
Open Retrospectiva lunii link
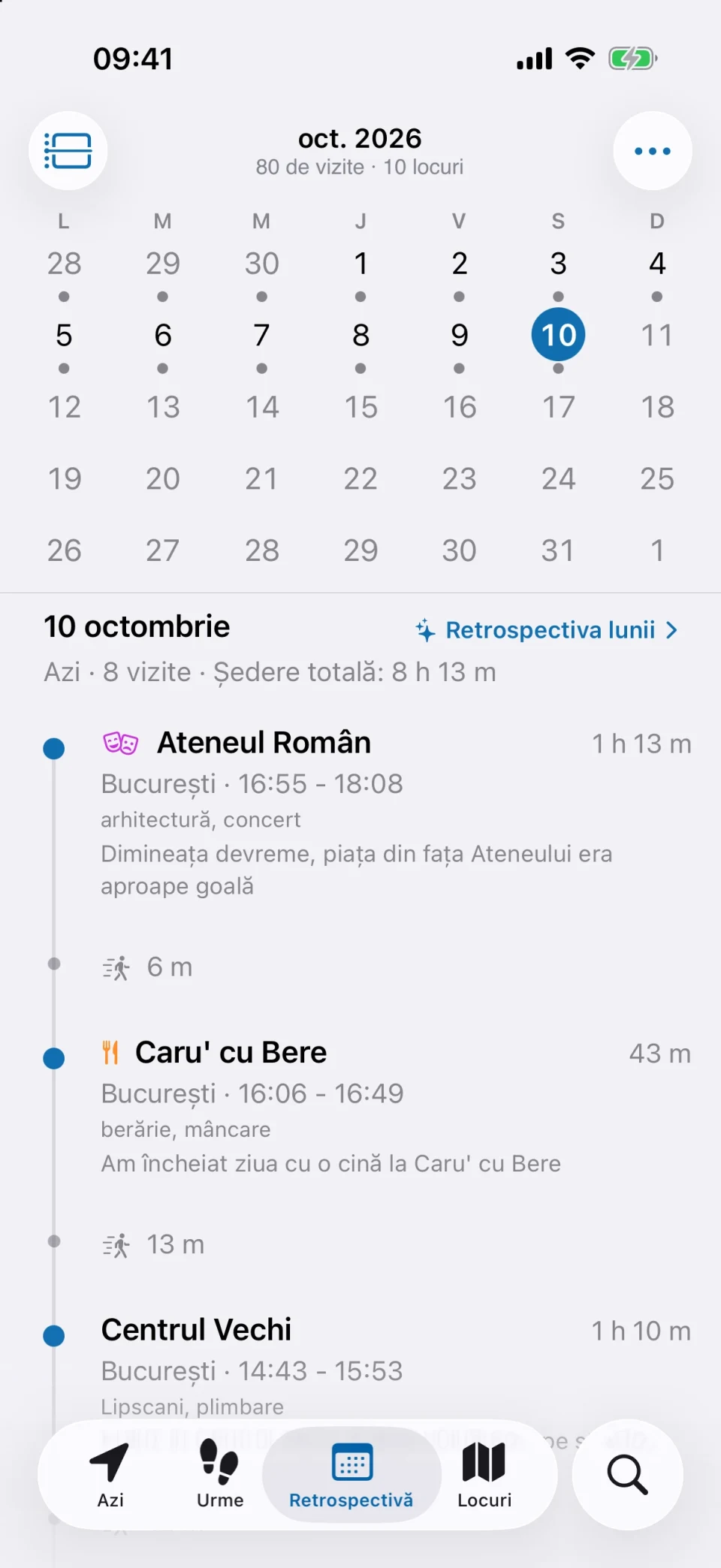[547, 630]
